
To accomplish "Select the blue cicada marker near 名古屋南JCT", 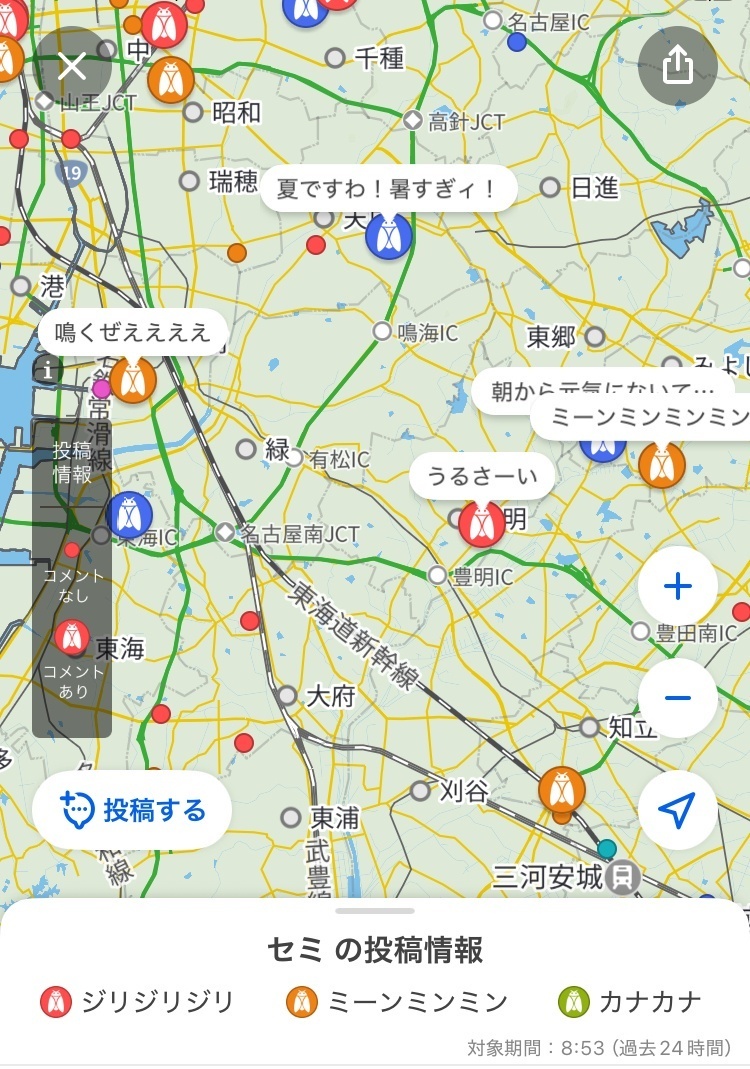I will (129, 514).
